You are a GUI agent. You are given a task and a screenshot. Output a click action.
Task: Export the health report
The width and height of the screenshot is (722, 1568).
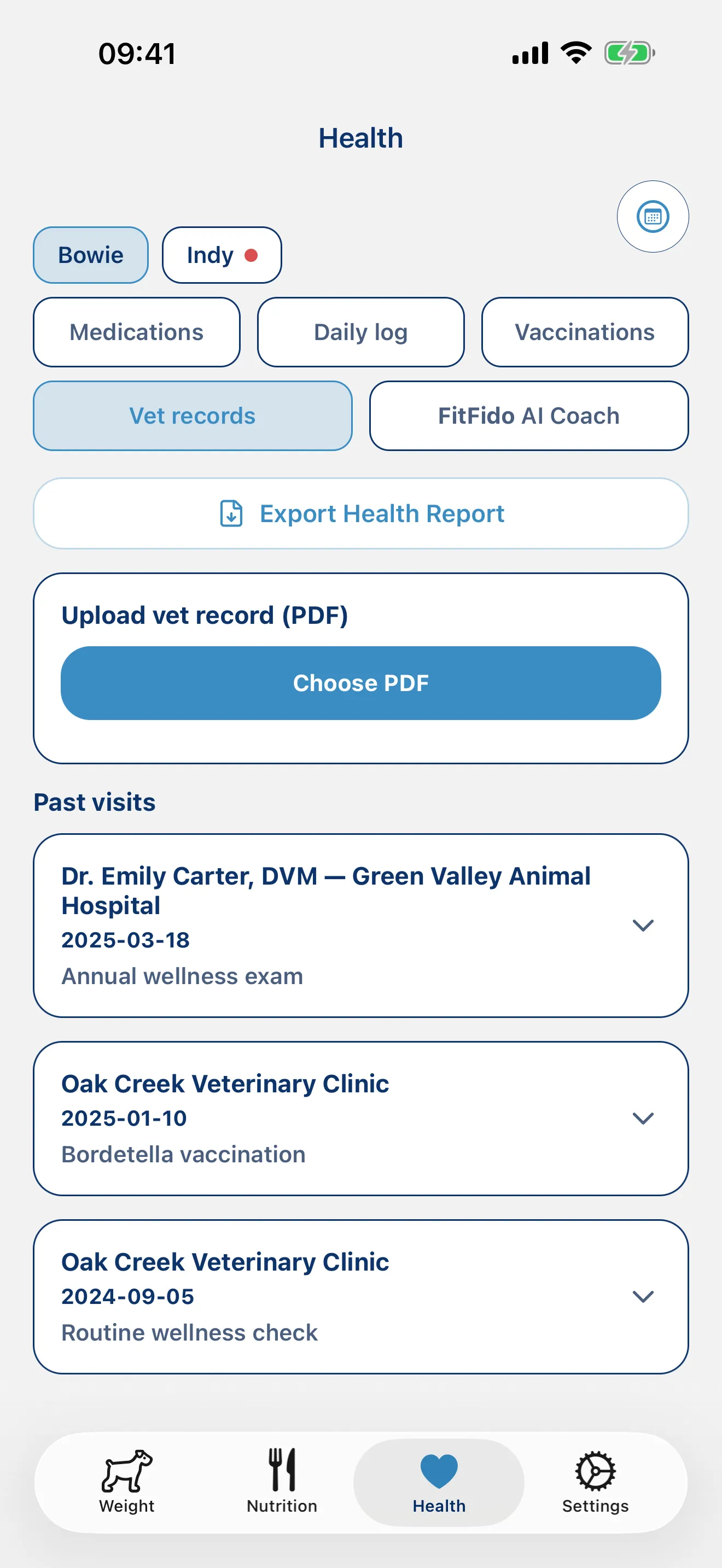point(361,514)
